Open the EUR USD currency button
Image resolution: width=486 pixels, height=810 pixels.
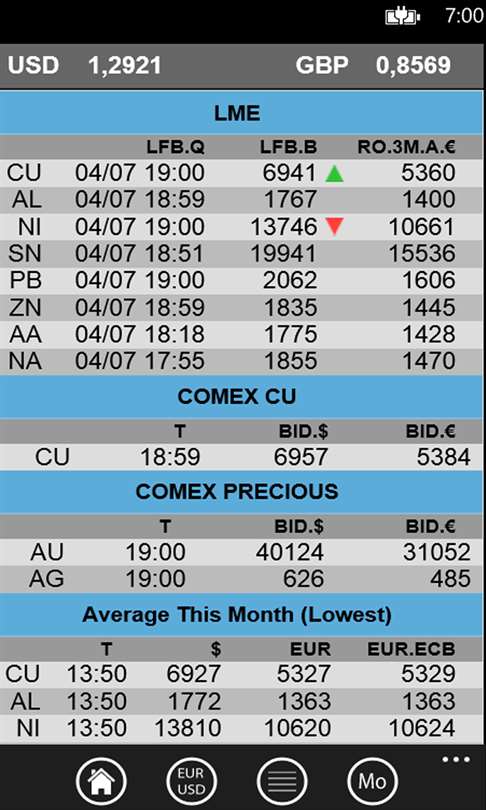click(x=192, y=781)
